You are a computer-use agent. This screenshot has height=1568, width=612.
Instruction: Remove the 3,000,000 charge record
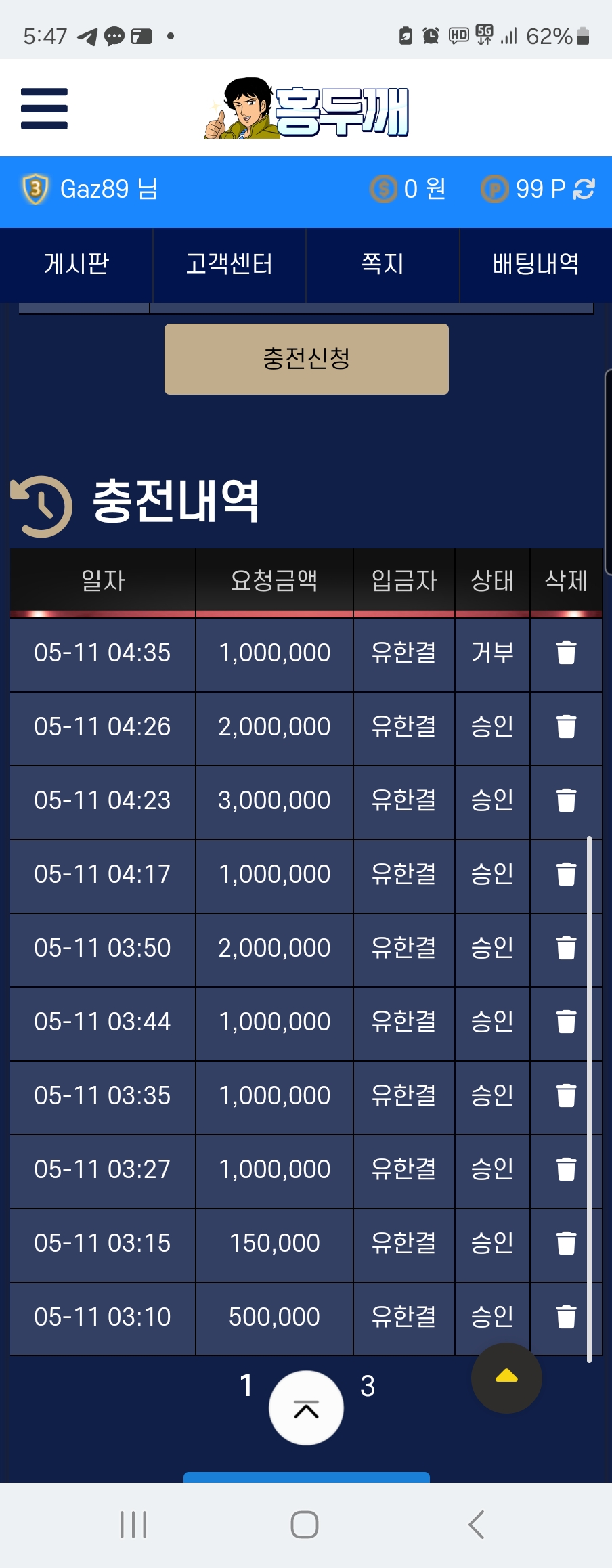566,801
